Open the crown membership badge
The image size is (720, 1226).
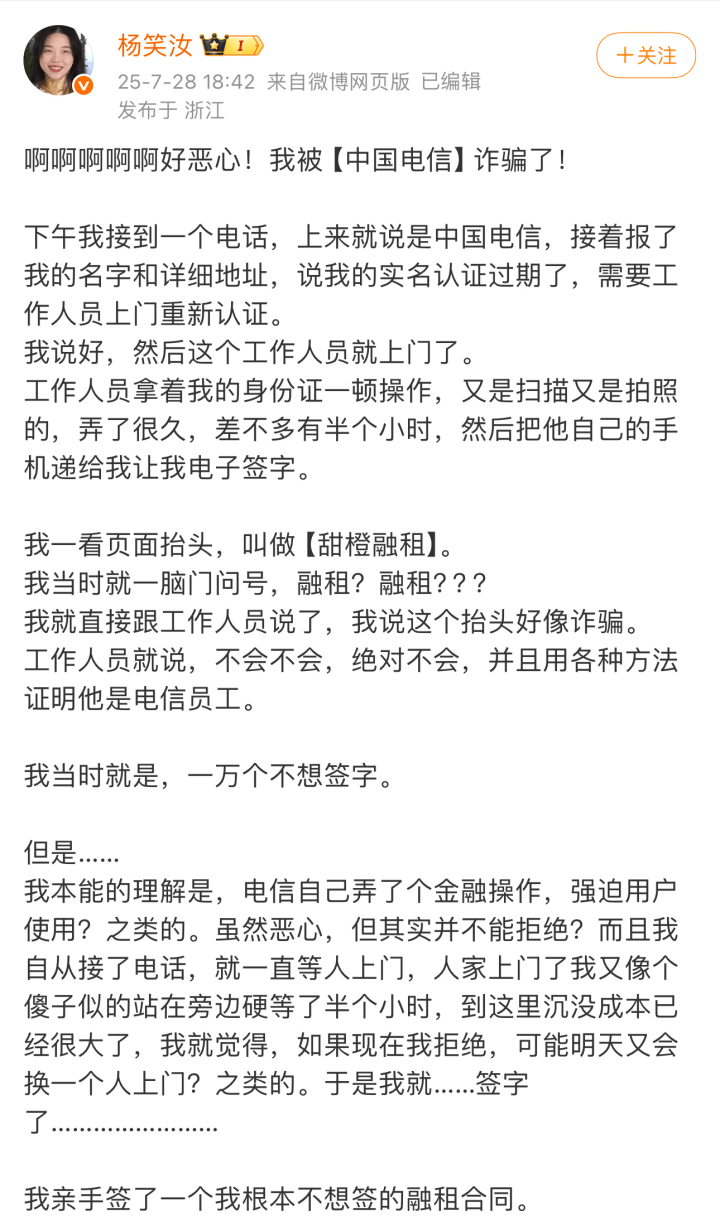pos(230,45)
